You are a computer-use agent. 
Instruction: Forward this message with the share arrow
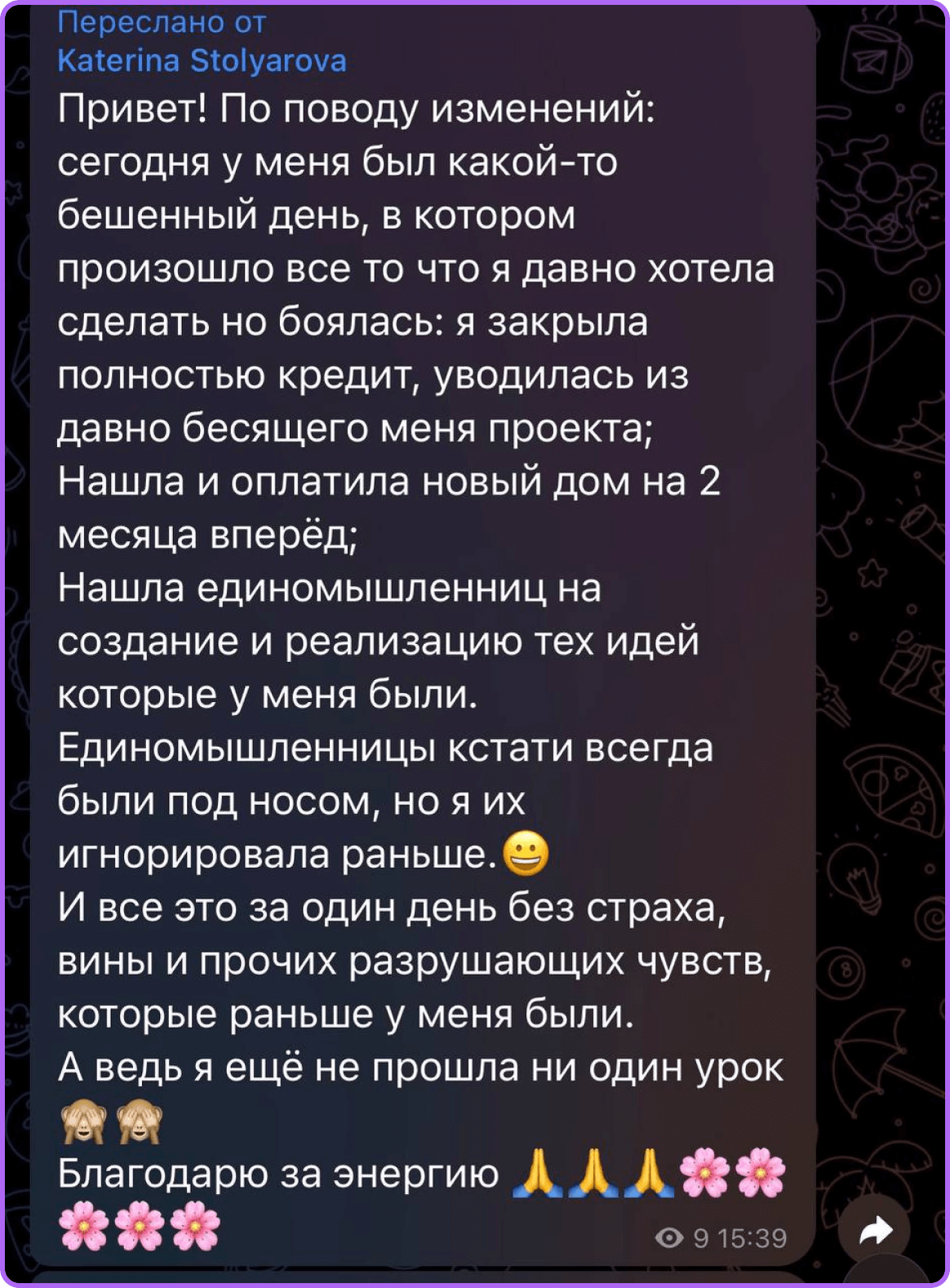pos(876,1231)
